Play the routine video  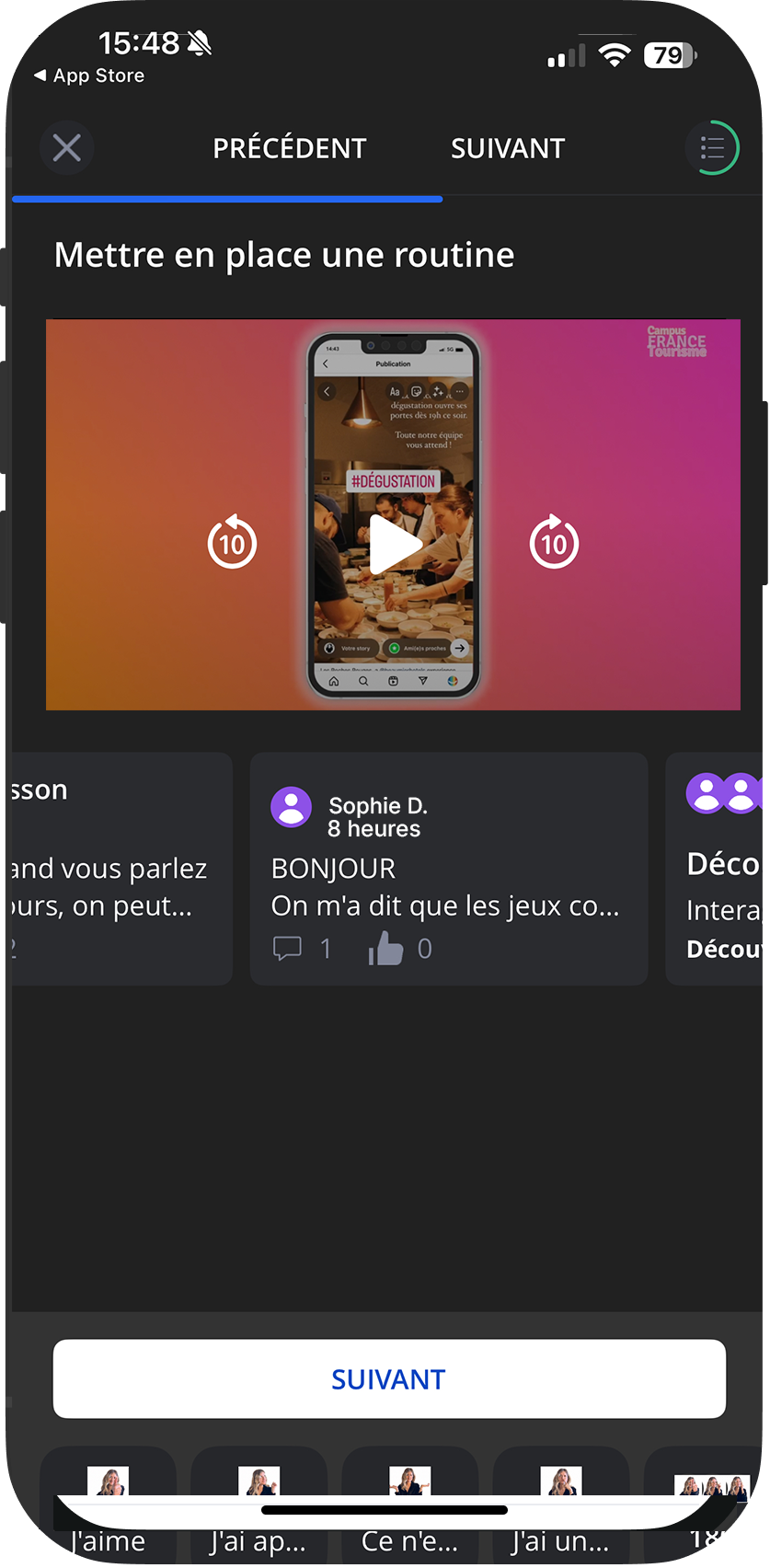pos(393,542)
